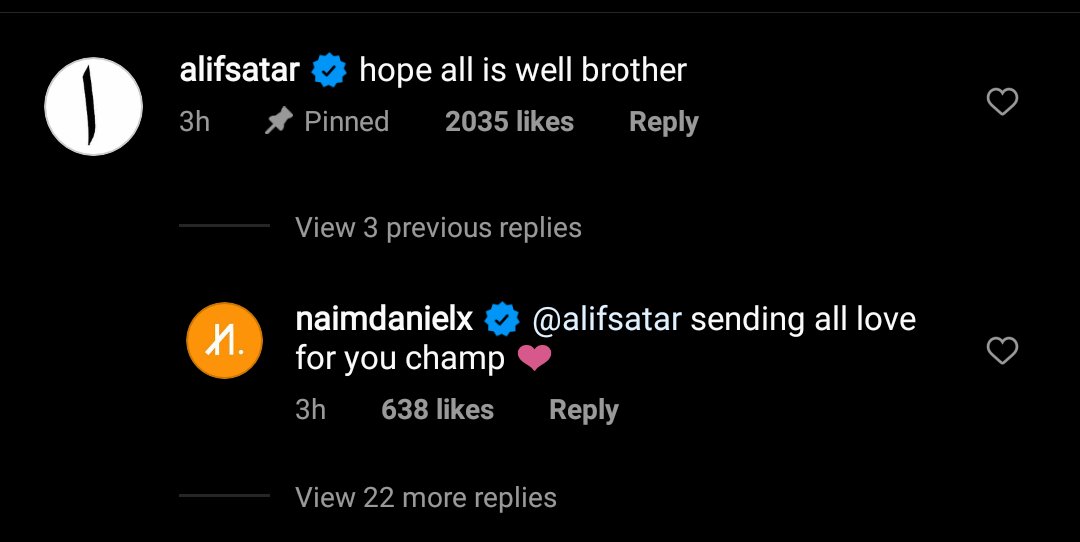The height and width of the screenshot is (542, 1080).
Task: Expand View 22 more replies
Action: [x=426, y=497]
